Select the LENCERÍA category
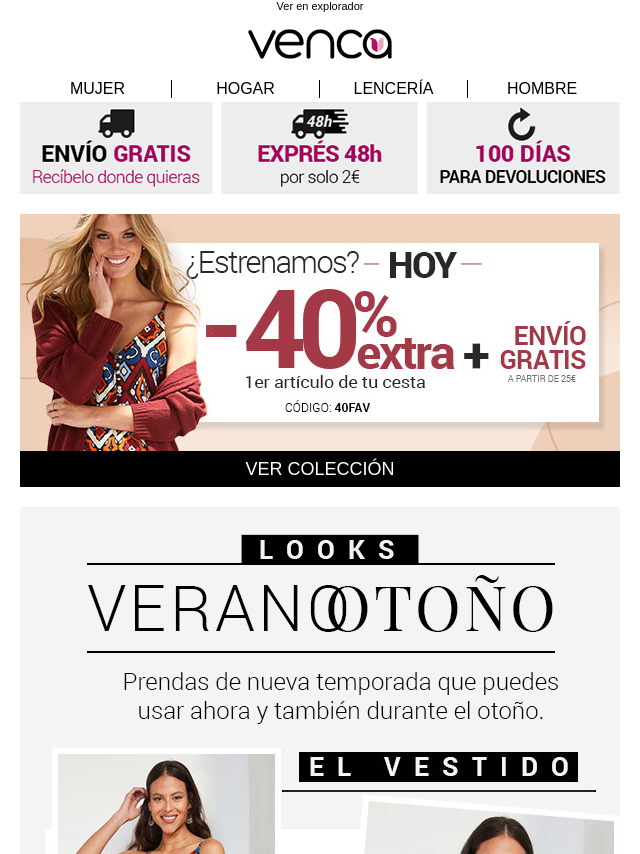The image size is (640, 854). 393,88
